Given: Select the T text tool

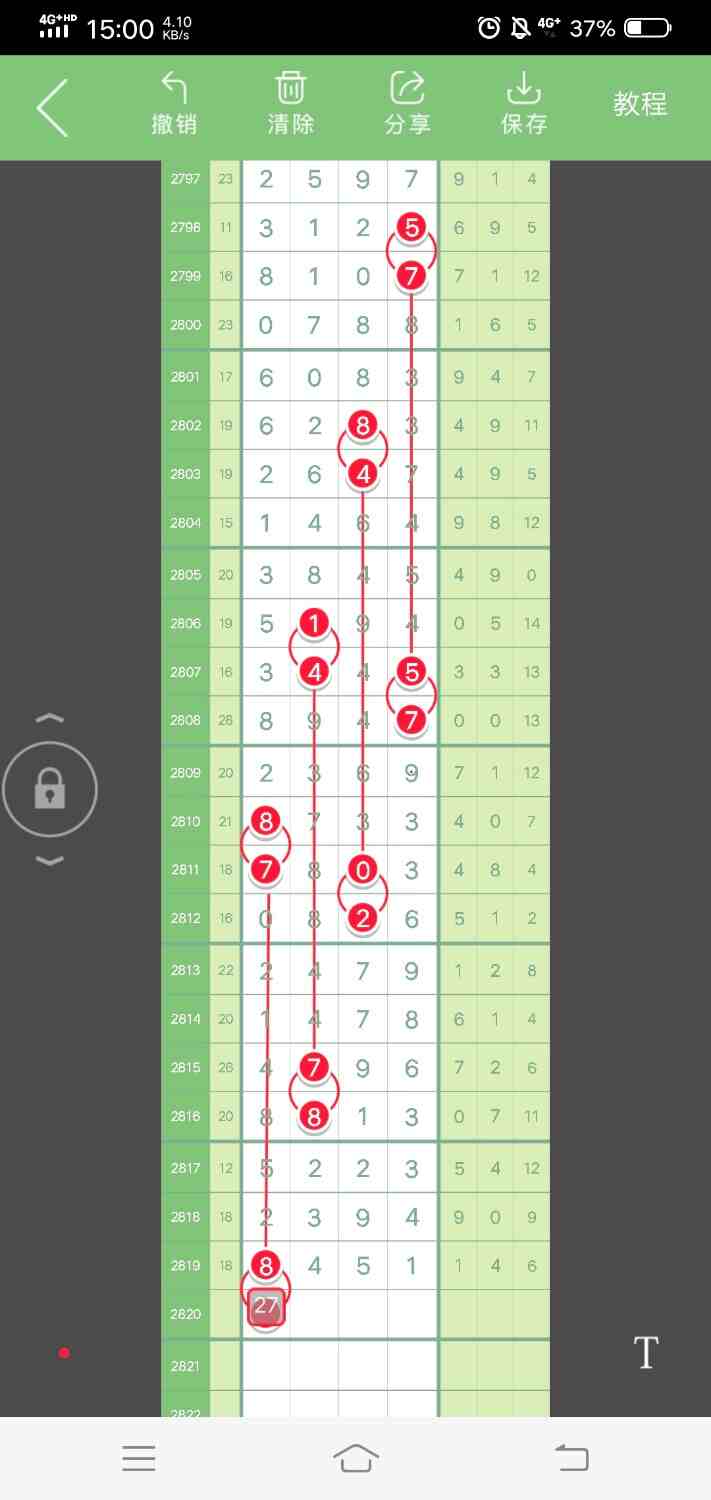Looking at the screenshot, I should (x=646, y=1353).
